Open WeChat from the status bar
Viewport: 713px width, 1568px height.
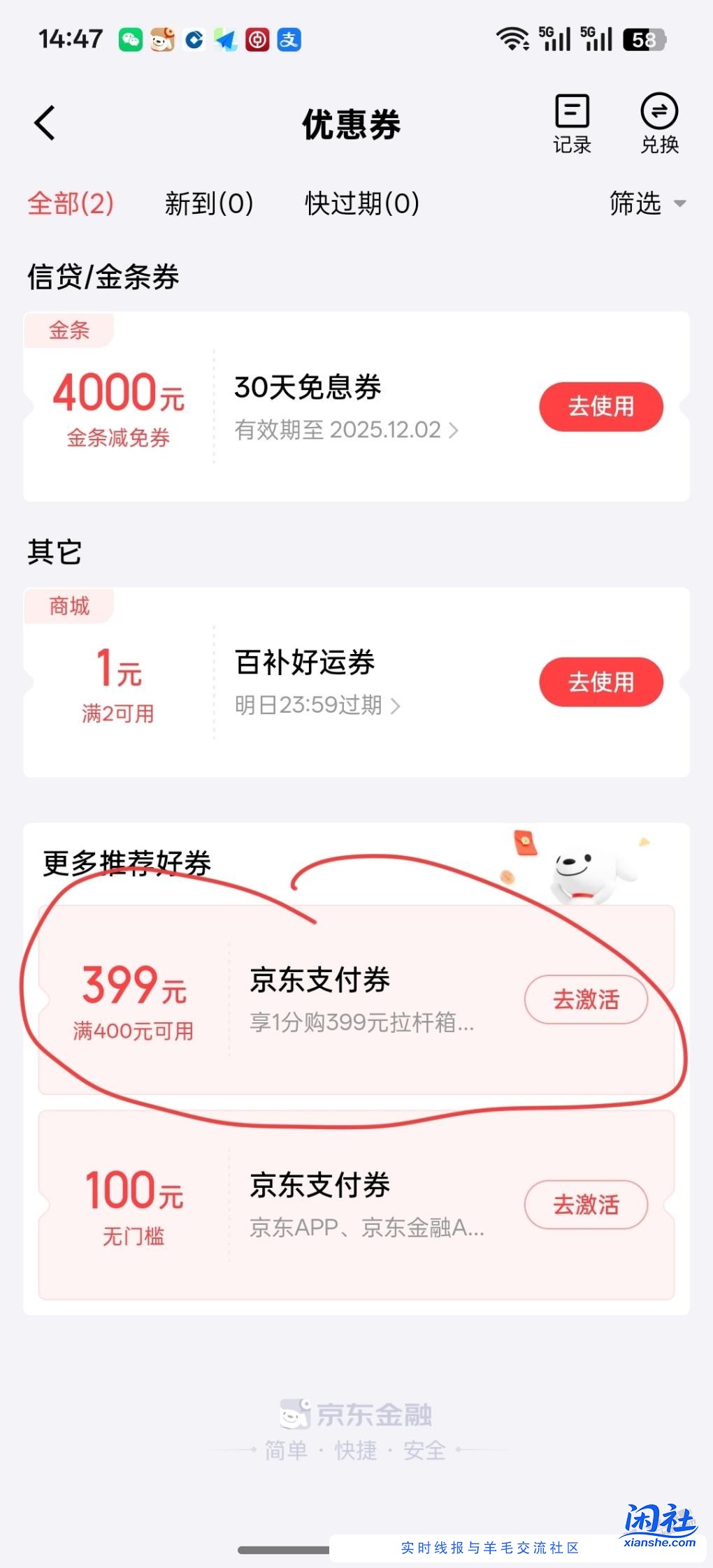coord(130,39)
